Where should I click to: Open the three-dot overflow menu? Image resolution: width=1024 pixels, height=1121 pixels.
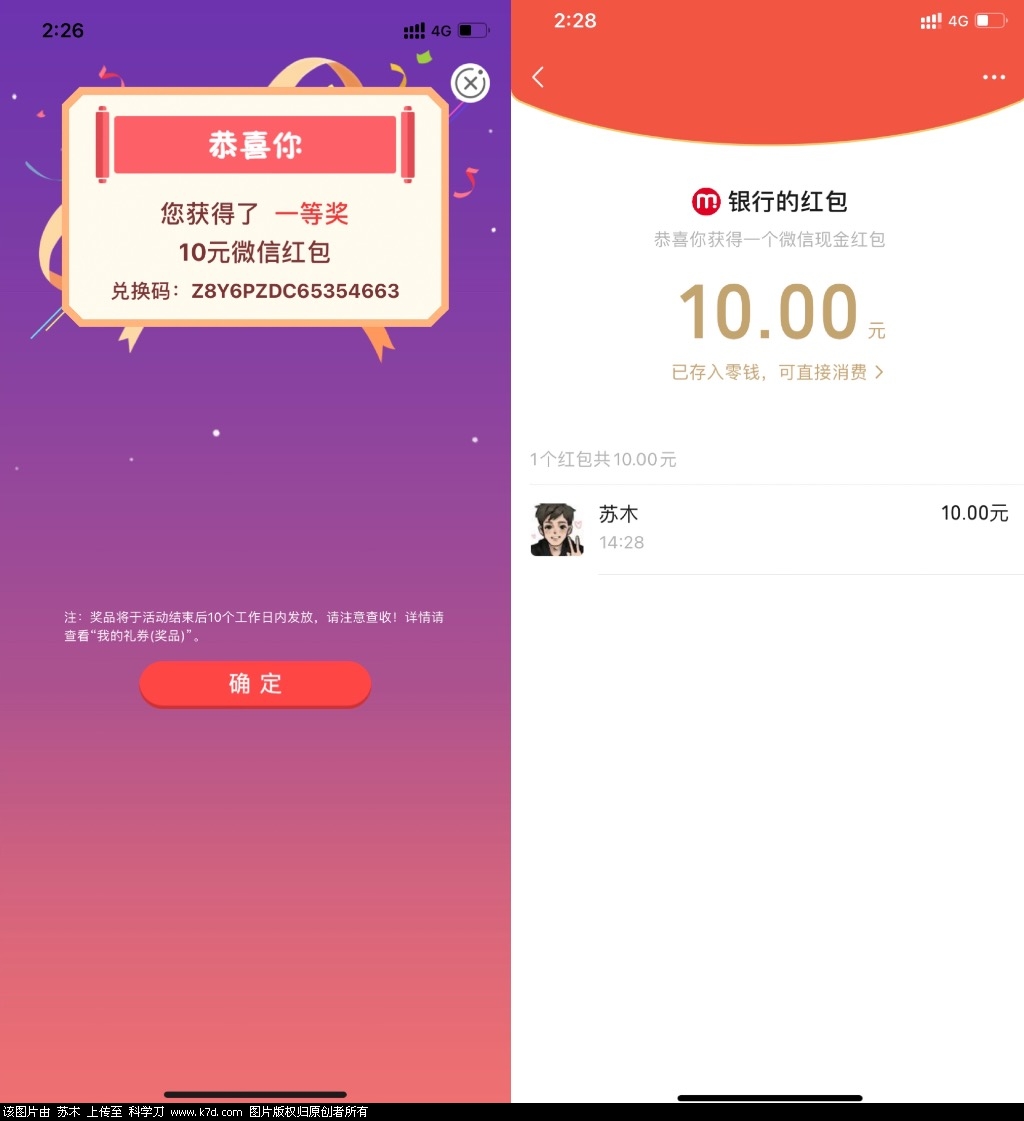pyautogui.click(x=993, y=77)
